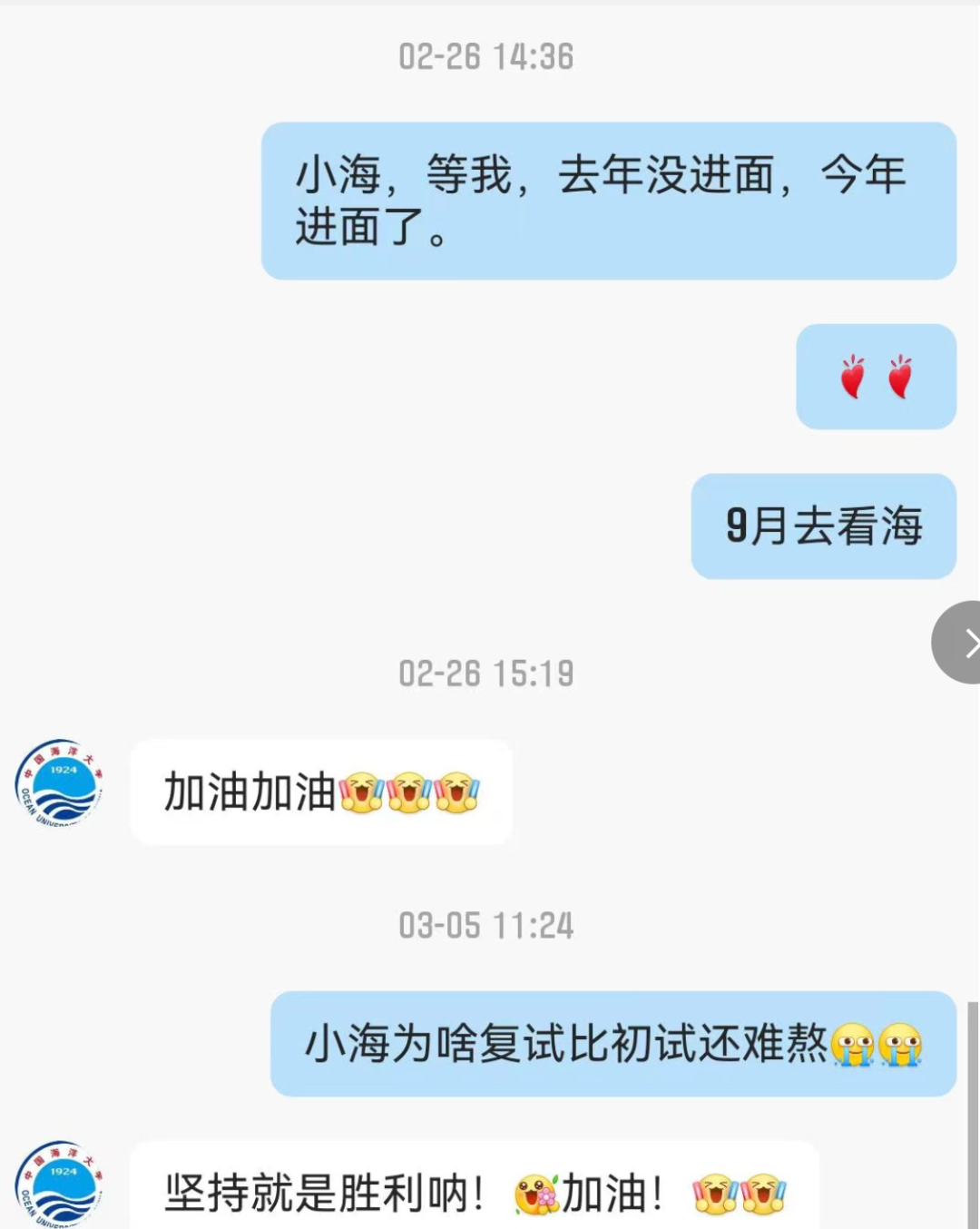Click the 02-26 14:36 timestamp
This screenshot has height=1229, width=980.
(x=488, y=54)
